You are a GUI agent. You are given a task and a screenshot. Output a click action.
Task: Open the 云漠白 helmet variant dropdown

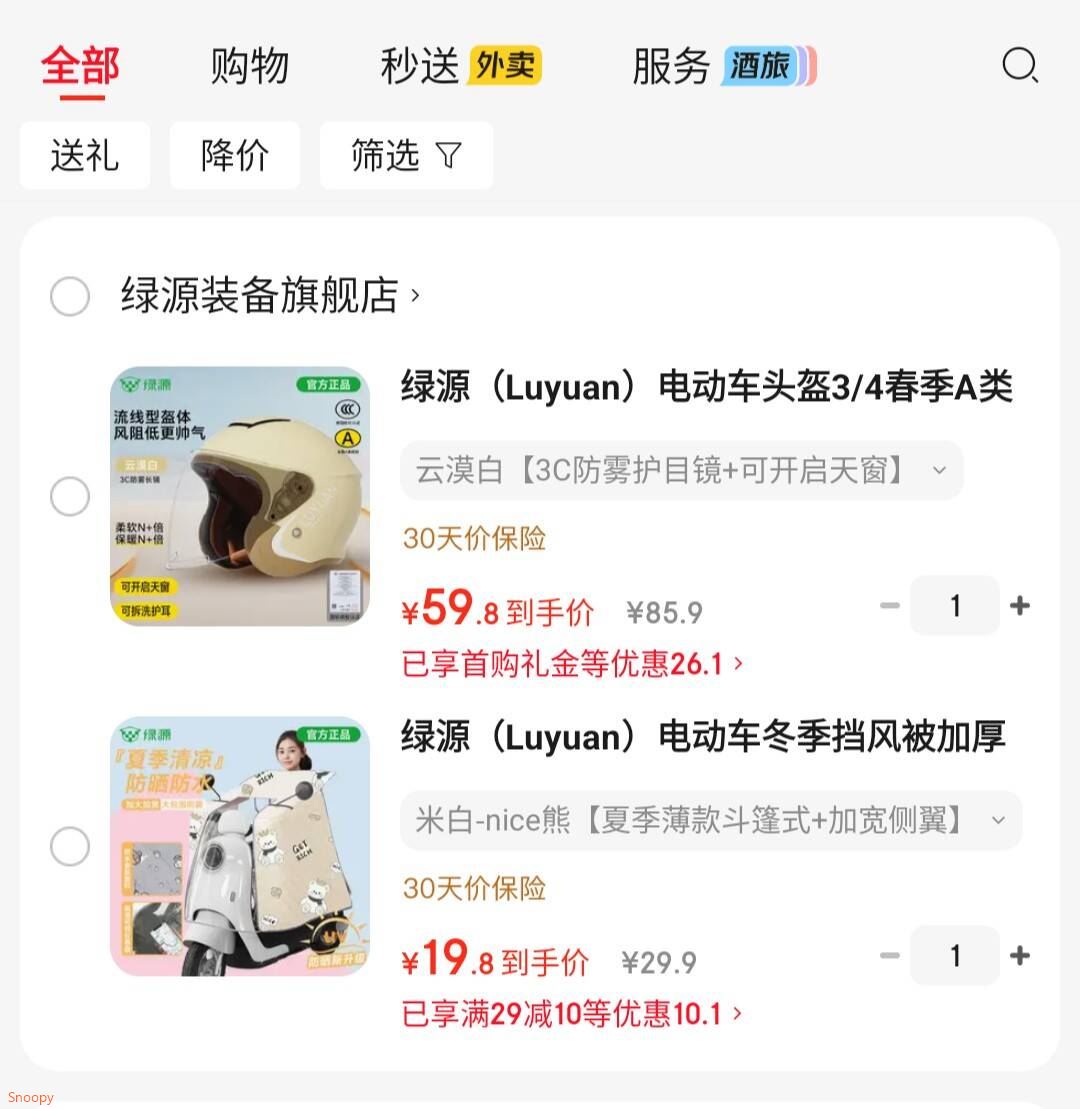[x=937, y=470]
